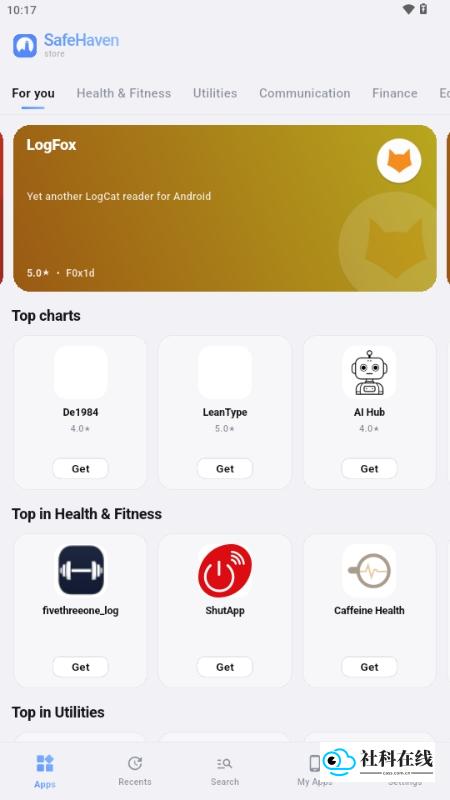450x800 pixels.
Task: Get the Caffeine Health app
Action: (x=369, y=667)
